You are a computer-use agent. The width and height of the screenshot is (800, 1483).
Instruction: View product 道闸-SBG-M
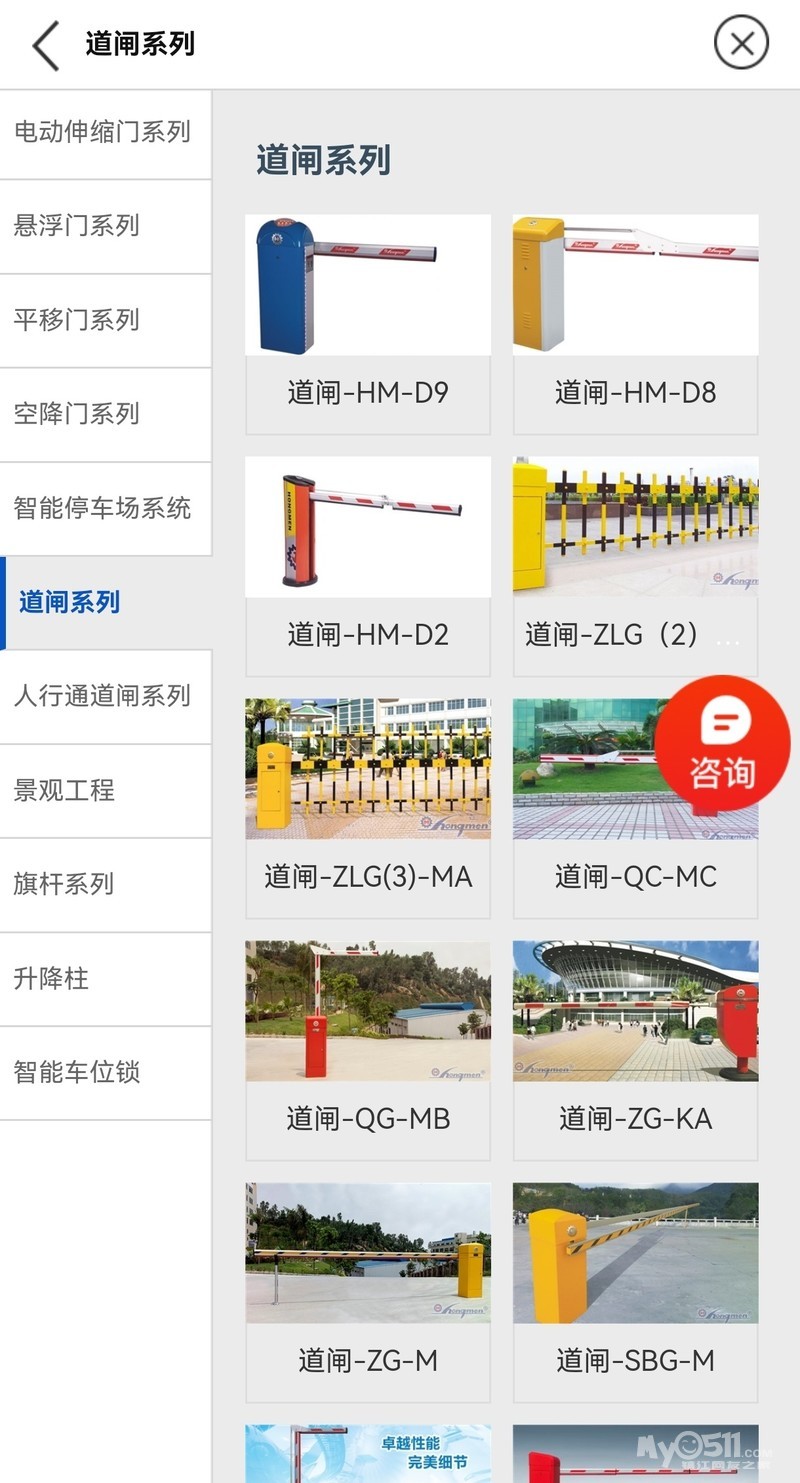(635, 1292)
